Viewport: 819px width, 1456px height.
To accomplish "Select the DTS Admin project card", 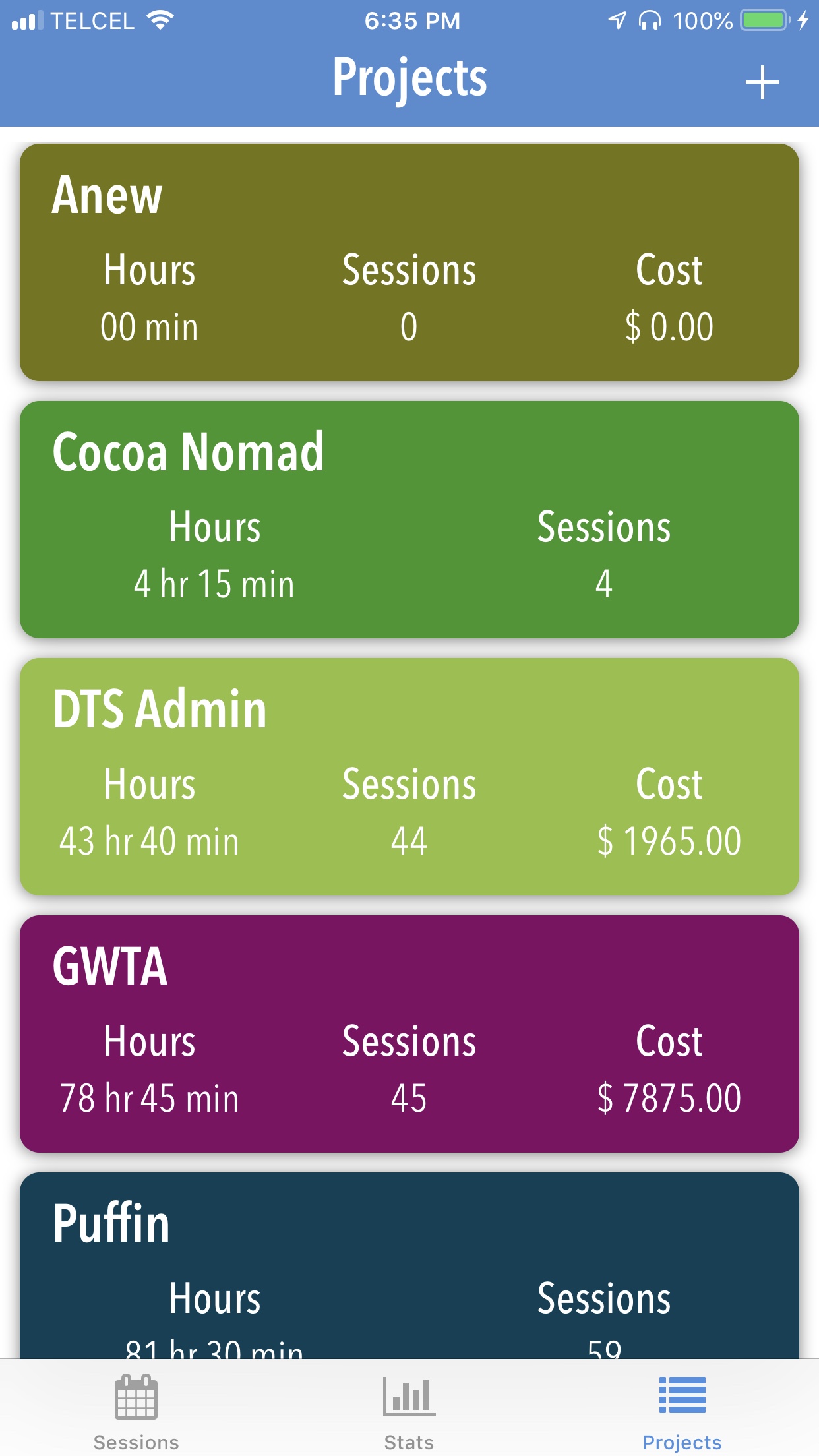I will click(409, 776).
